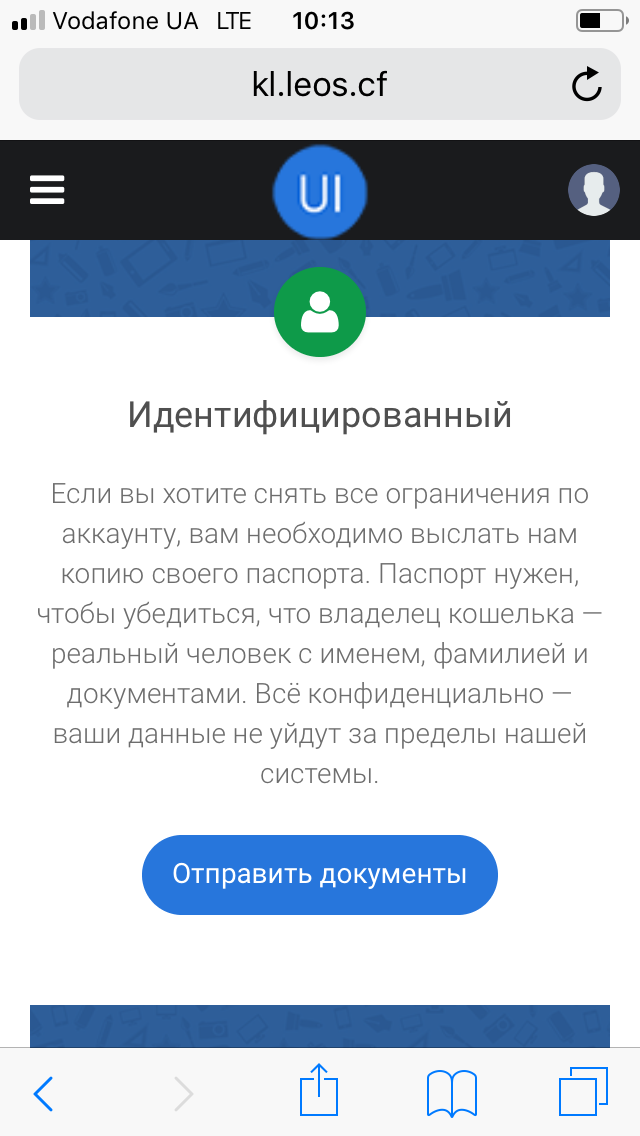Screen dimensions: 640x1136
Task: Tap the Отправить документы button
Action: [x=320, y=874]
